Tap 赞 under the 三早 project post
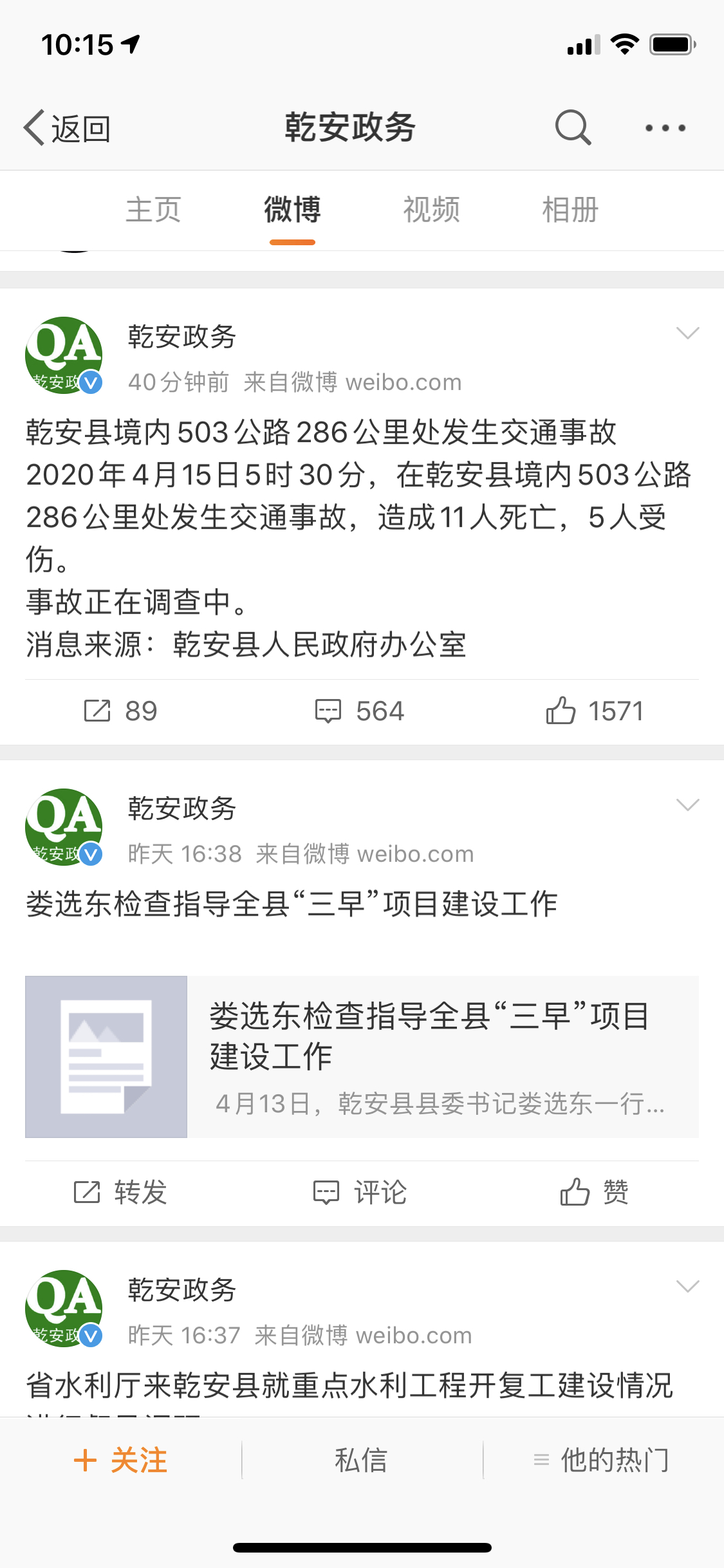The width and height of the screenshot is (724, 1568). (595, 1192)
